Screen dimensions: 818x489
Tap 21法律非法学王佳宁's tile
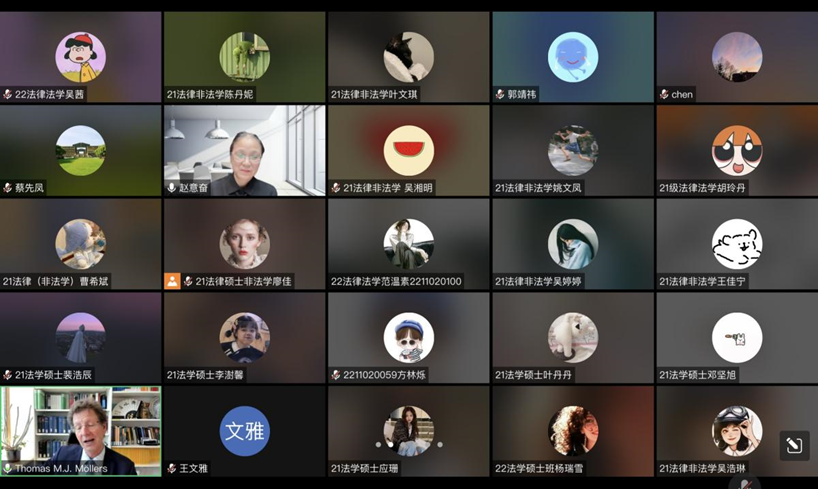(x=737, y=244)
